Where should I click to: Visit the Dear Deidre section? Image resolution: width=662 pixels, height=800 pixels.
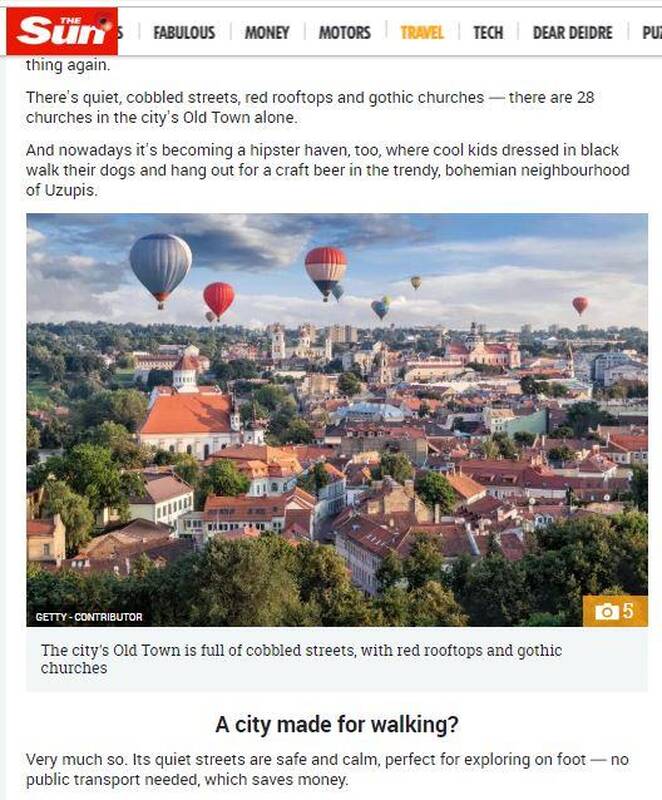572,33
